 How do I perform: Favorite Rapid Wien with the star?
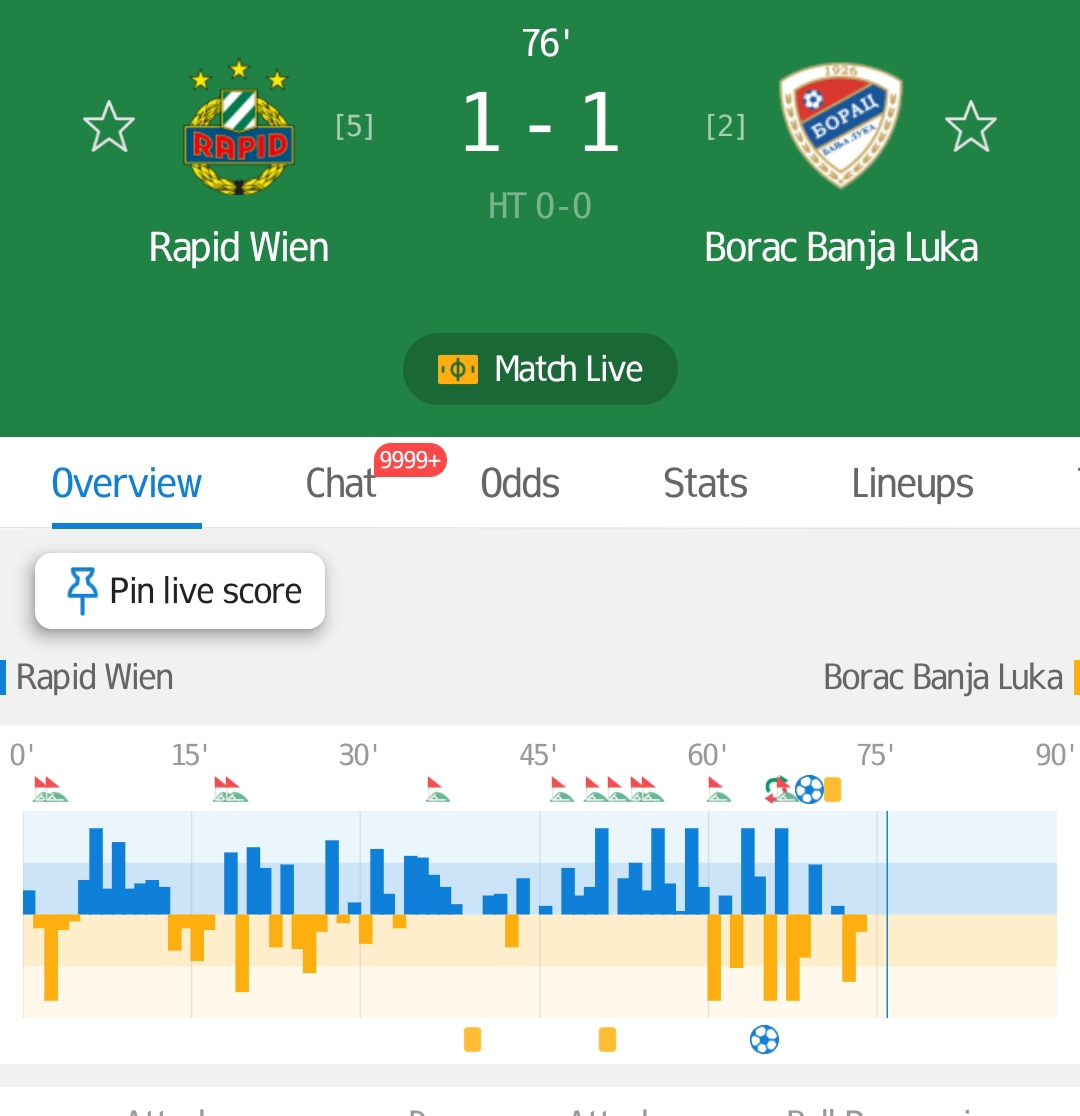[109, 127]
